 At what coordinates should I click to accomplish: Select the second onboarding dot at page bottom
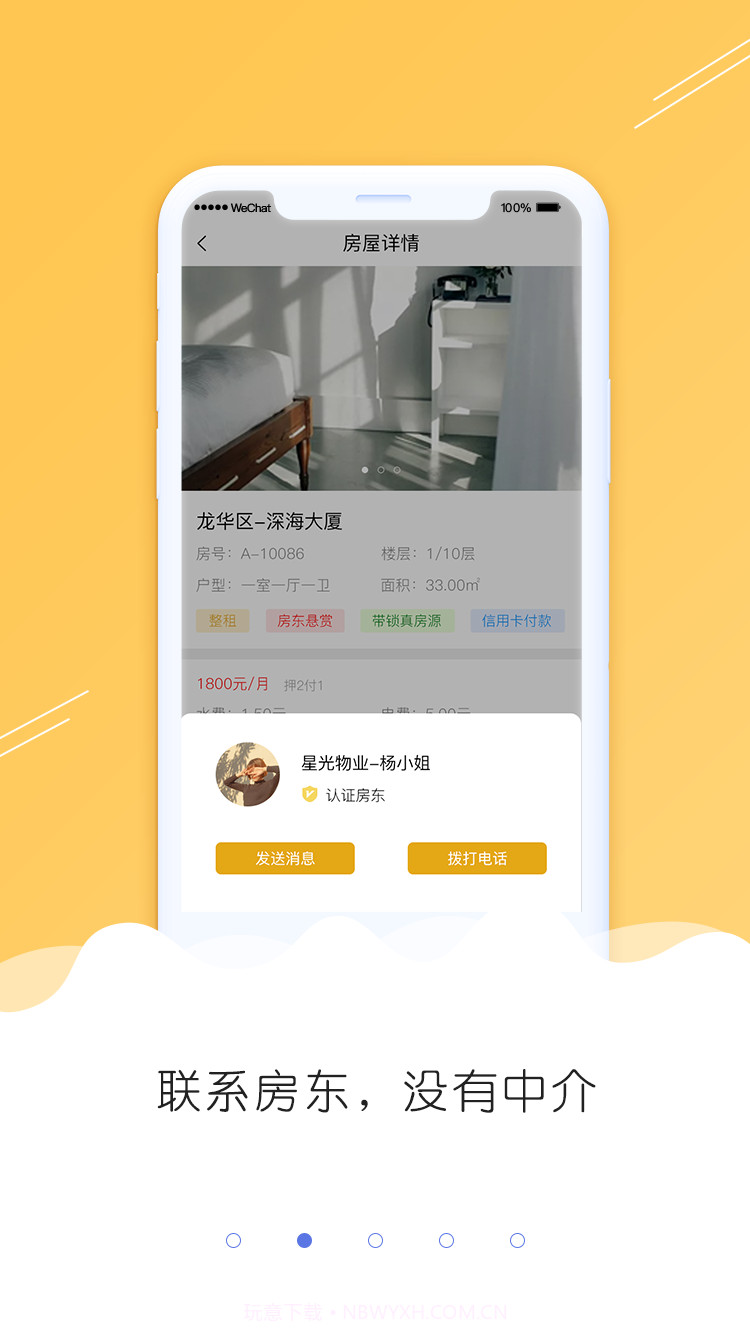coord(304,1240)
